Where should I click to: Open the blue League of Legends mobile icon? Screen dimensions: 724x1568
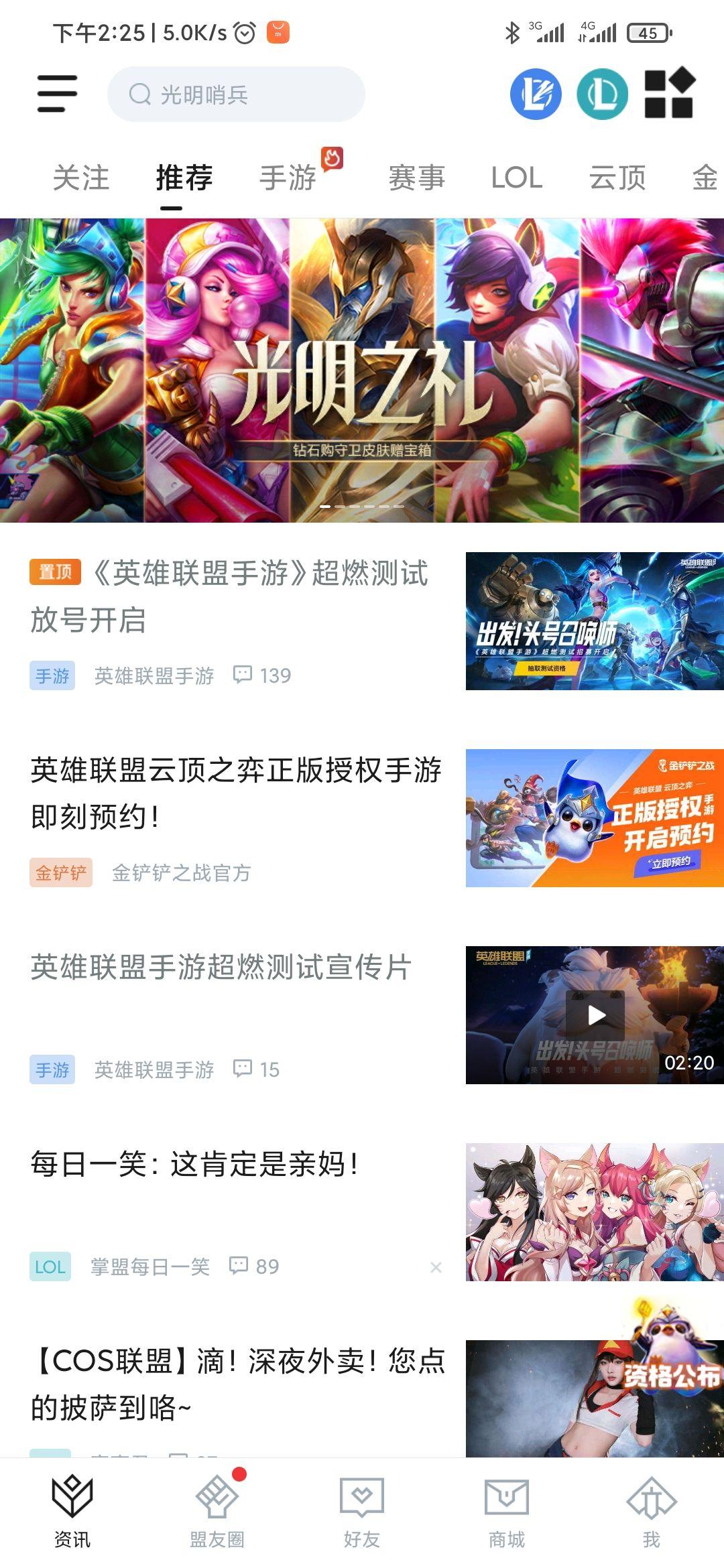pos(536,94)
